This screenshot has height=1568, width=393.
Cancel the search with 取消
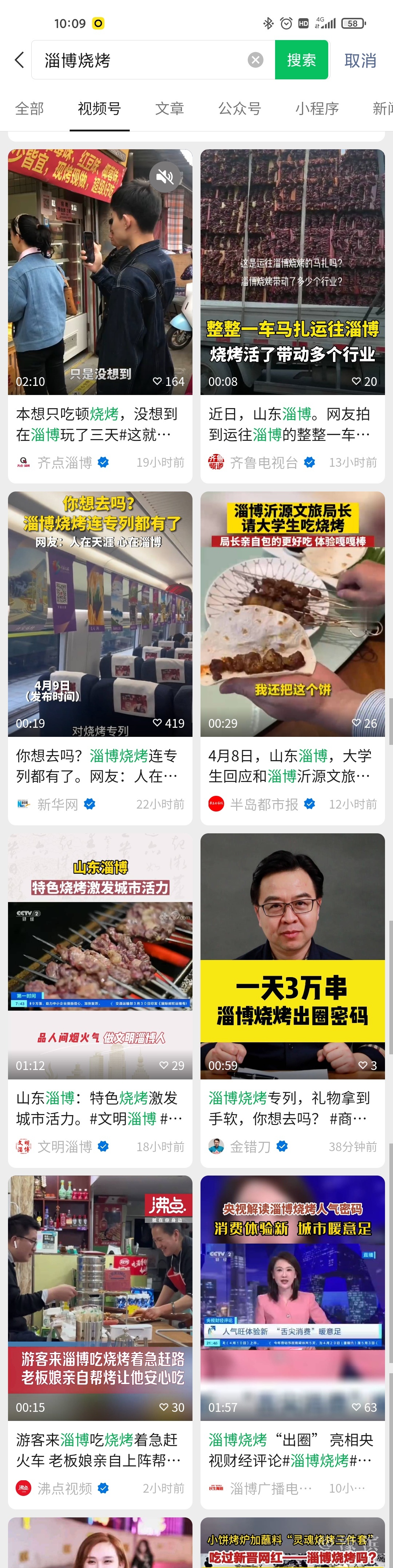click(x=360, y=60)
